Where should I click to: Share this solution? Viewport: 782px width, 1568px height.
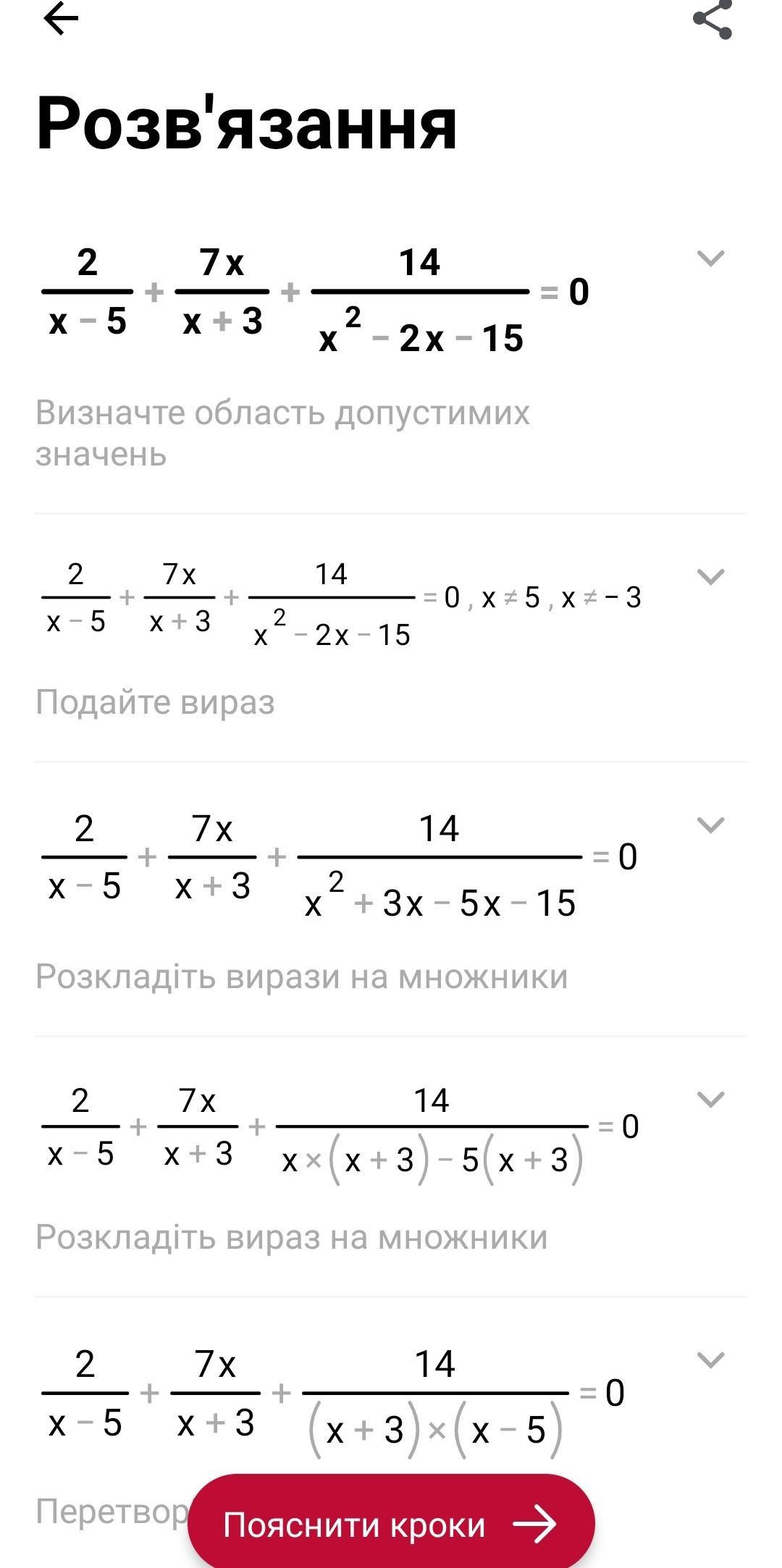tap(712, 20)
